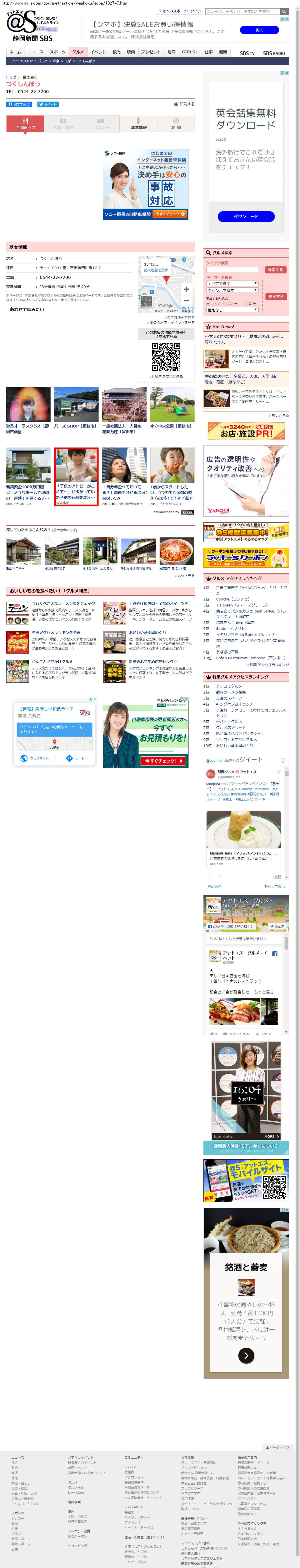
Task: Share this shop with the ツイート button
Action: (48, 105)
